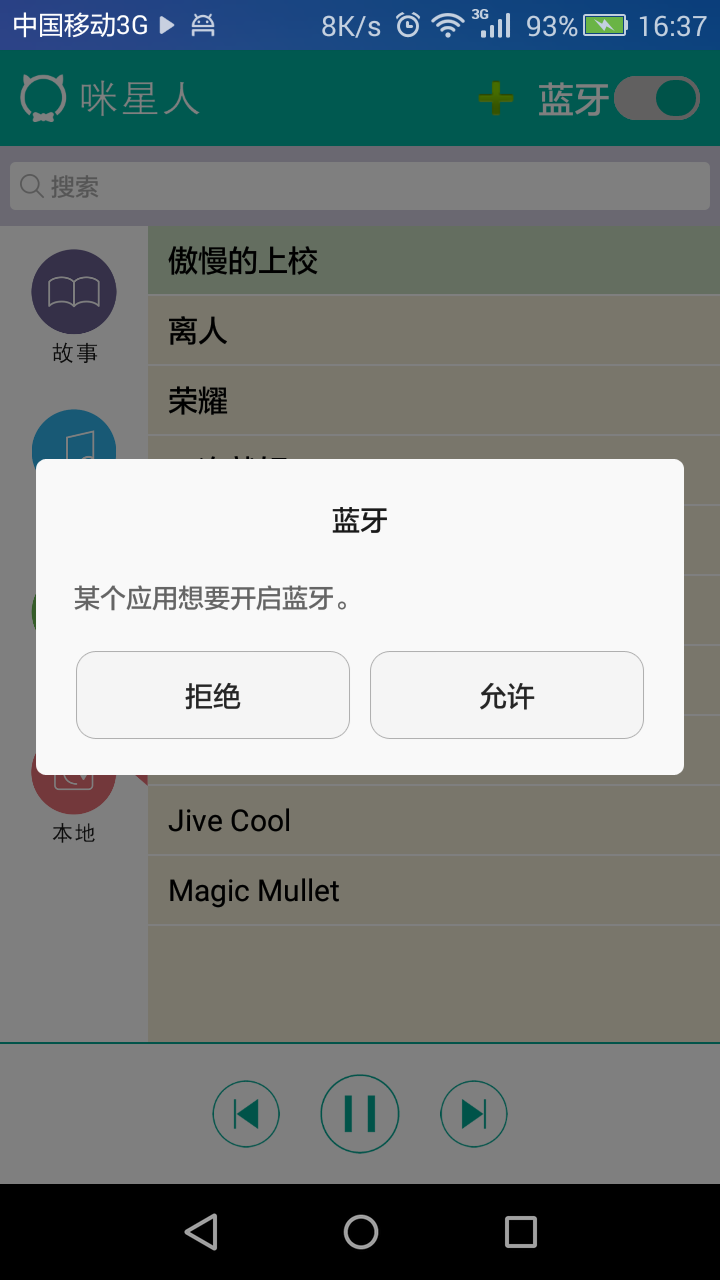Go to the phone's home screen
The width and height of the screenshot is (720, 1280).
click(x=360, y=1232)
